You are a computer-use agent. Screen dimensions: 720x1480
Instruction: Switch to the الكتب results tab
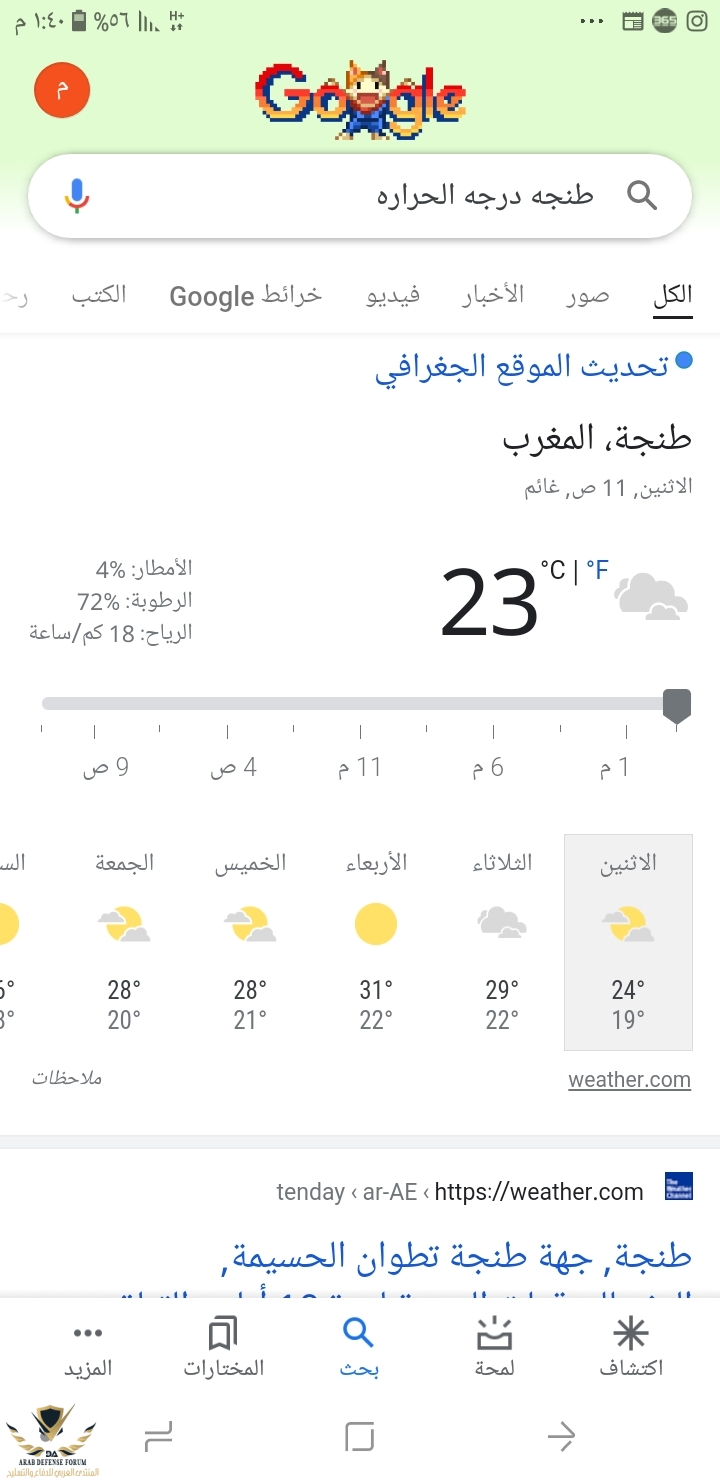coord(99,295)
